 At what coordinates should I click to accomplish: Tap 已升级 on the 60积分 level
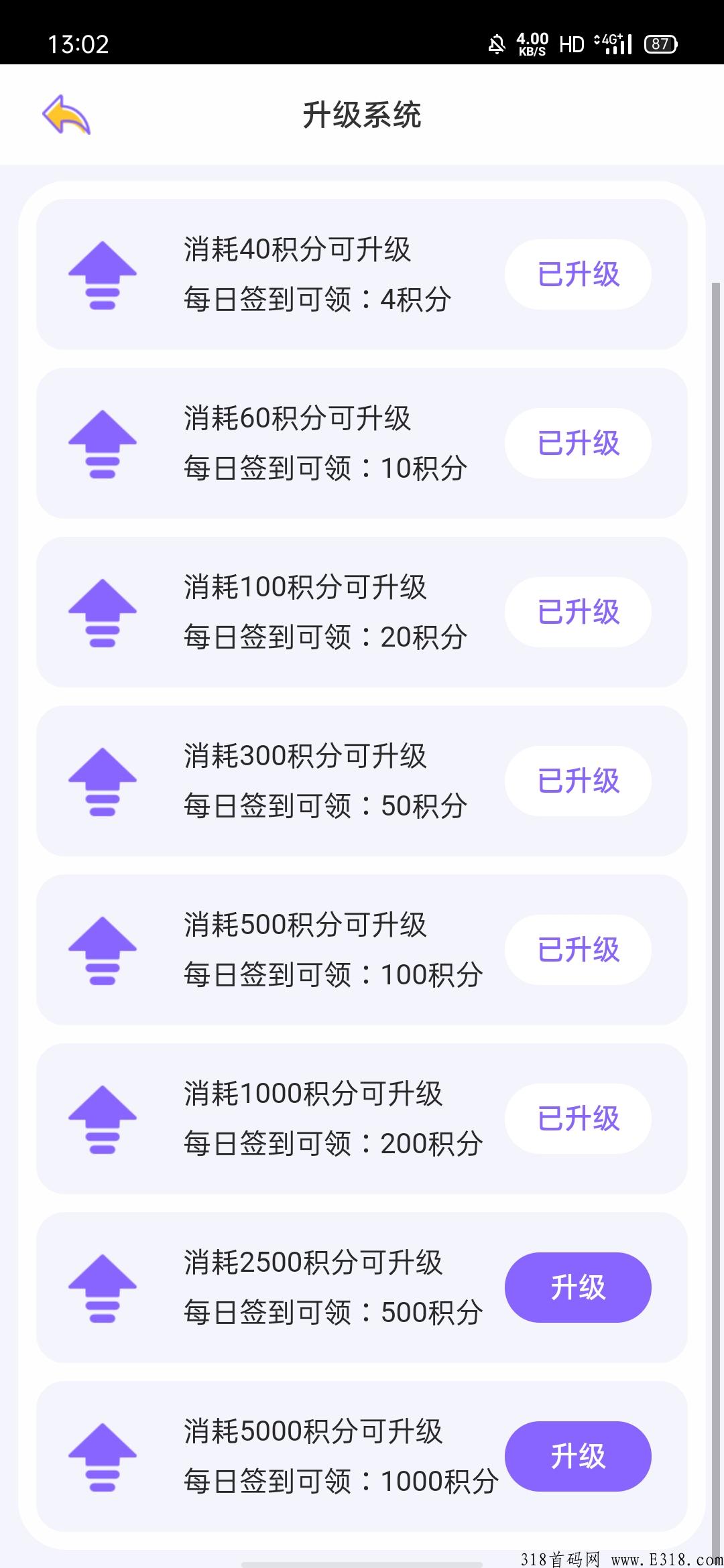tap(578, 443)
